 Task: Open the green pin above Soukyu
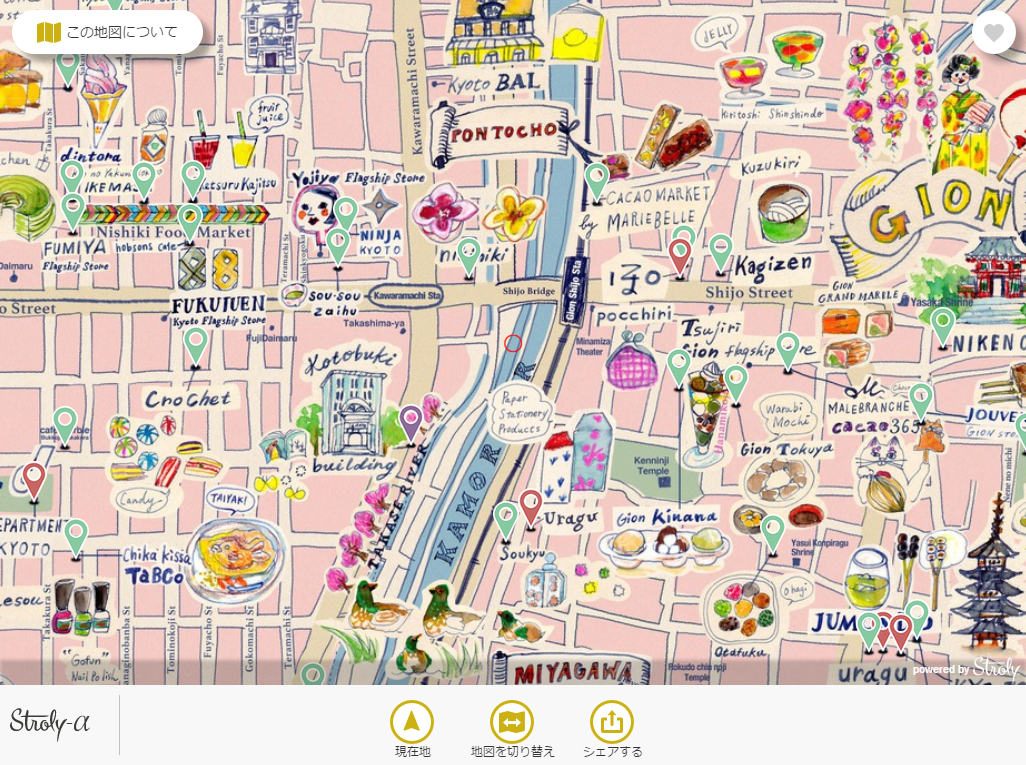[x=506, y=519]
